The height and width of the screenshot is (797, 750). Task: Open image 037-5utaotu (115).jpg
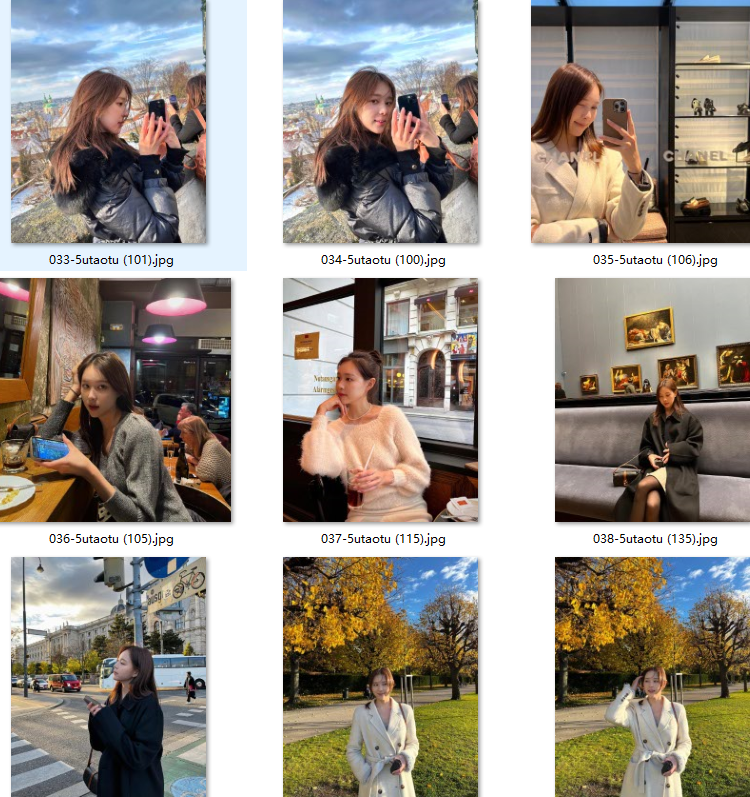click(x=380, y=400)
